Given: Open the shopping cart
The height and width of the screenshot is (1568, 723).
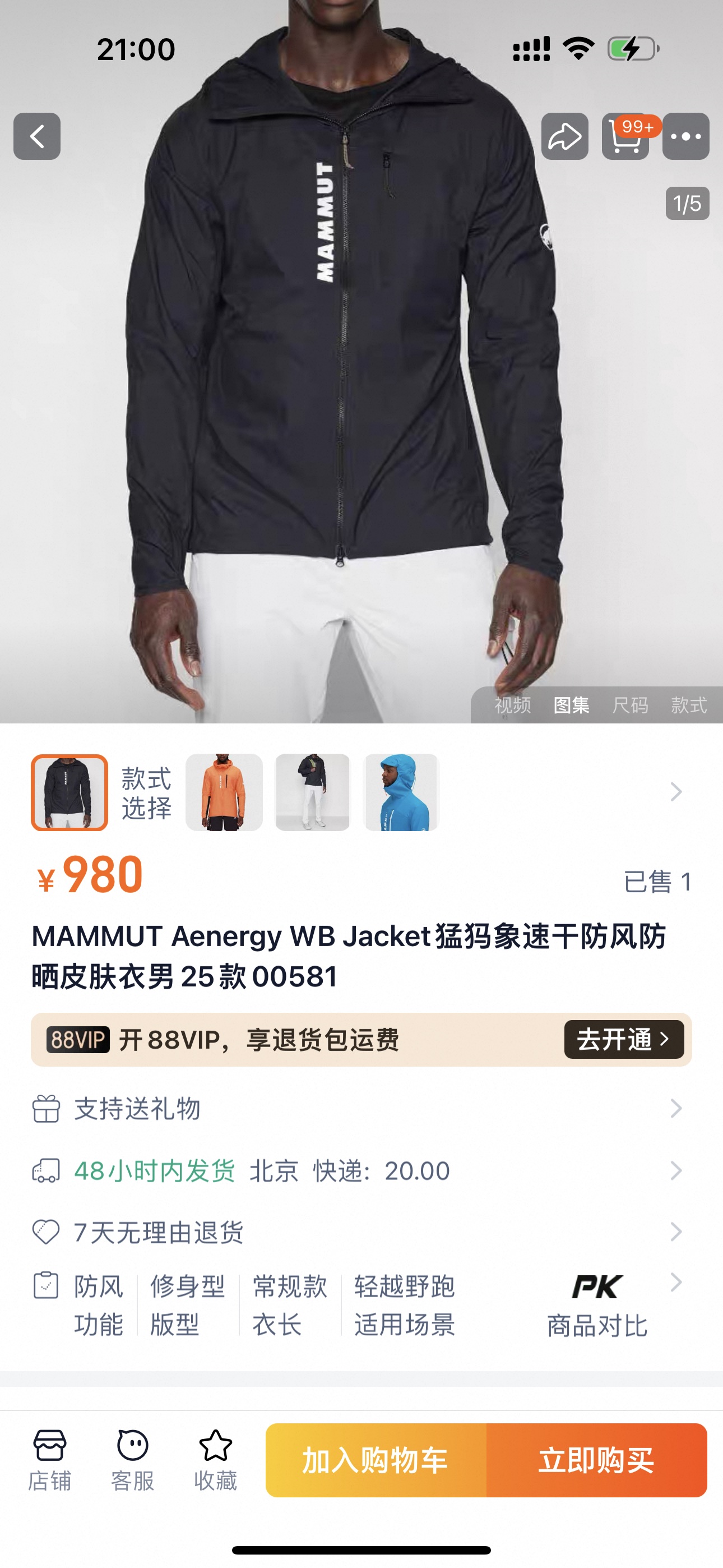Looking at the screenshot, I should 625,136.
